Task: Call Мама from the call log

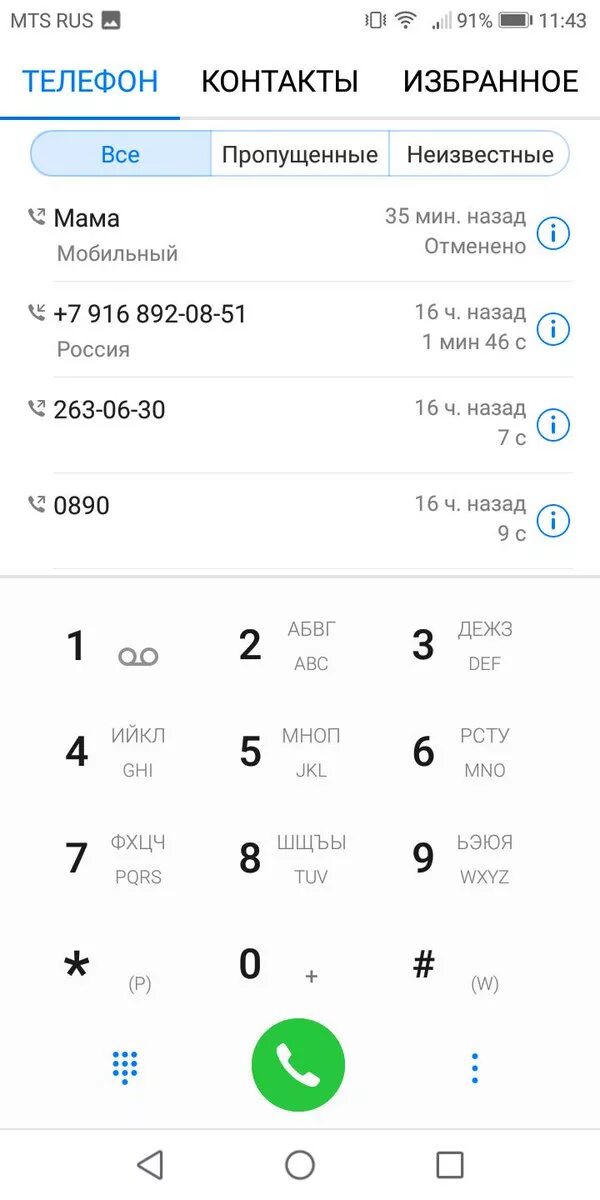Action: tap(200, 234)
